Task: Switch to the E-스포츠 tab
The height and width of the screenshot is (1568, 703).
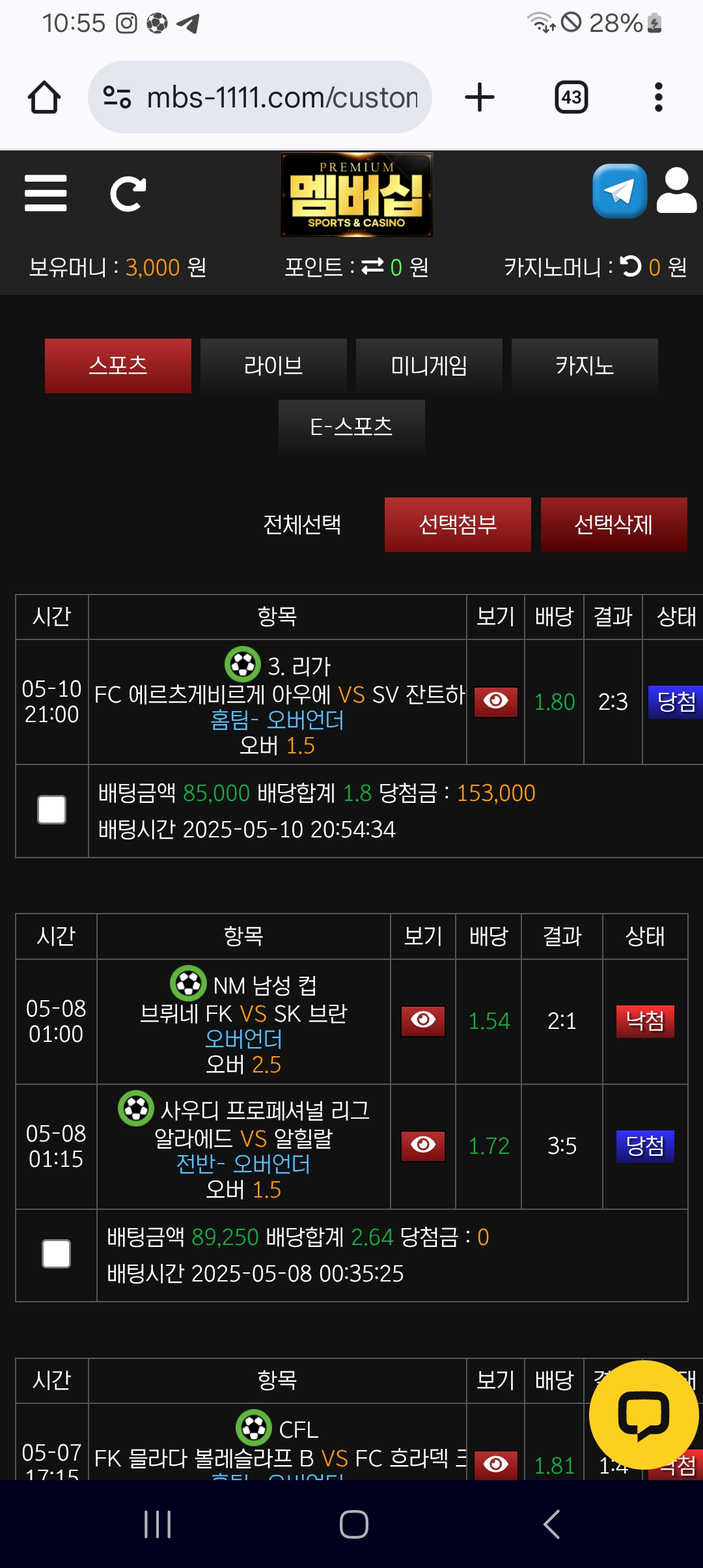Action: click(x=351, y=427)
